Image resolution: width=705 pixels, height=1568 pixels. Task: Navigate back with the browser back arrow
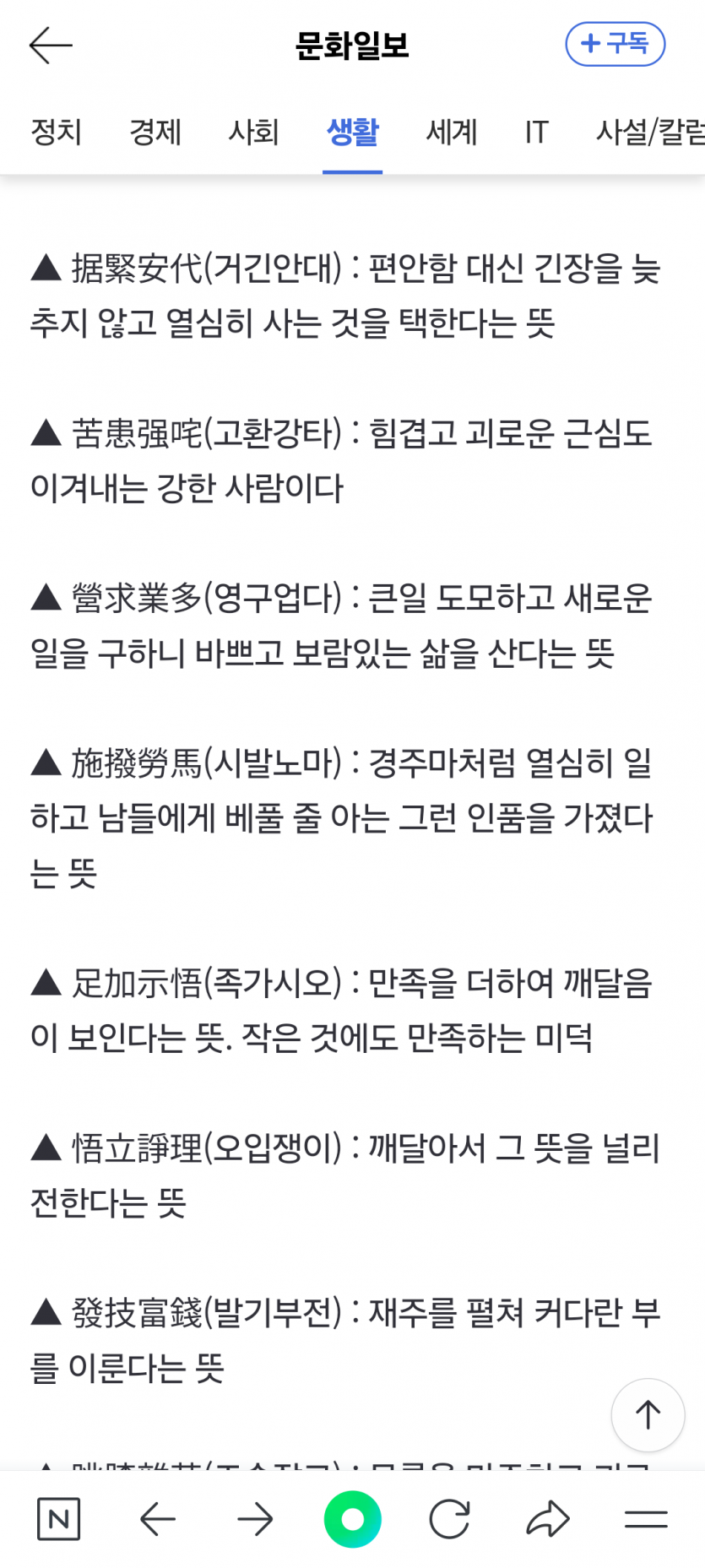click(158, 1520)
